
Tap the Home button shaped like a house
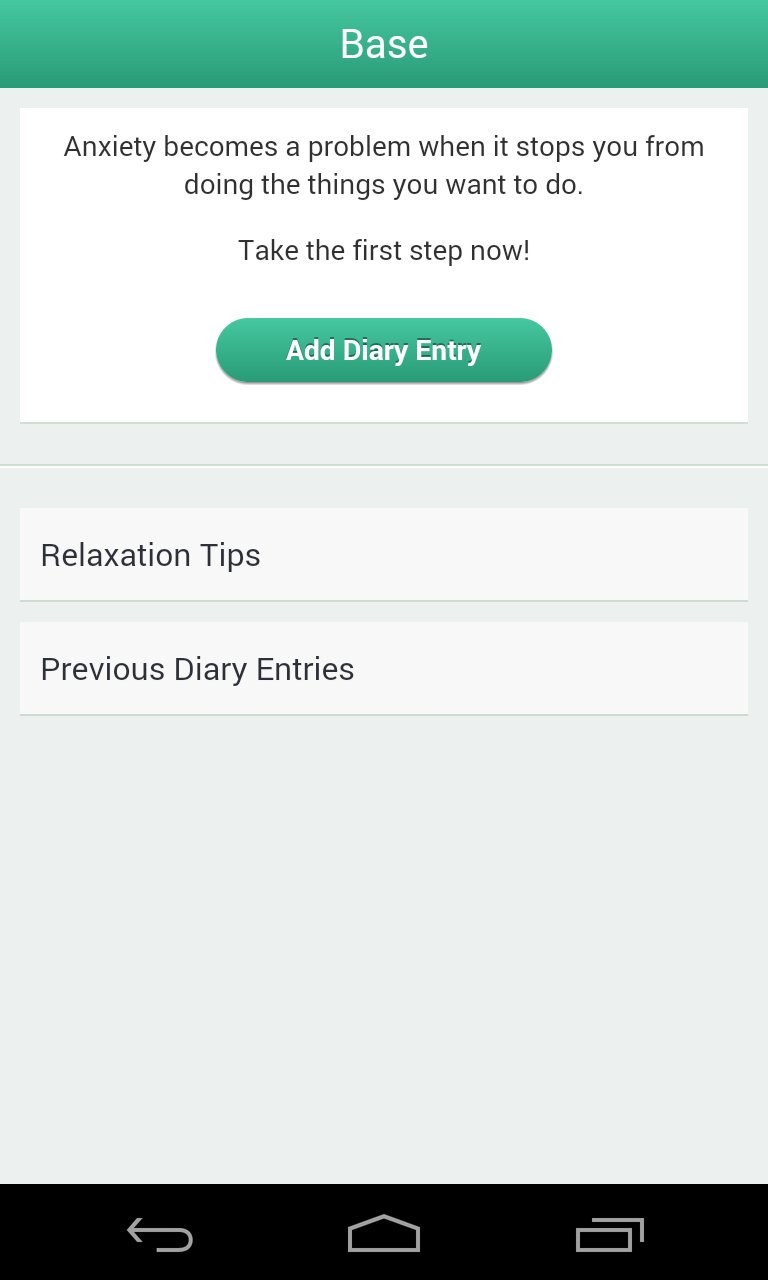[x=384, y=1235]
